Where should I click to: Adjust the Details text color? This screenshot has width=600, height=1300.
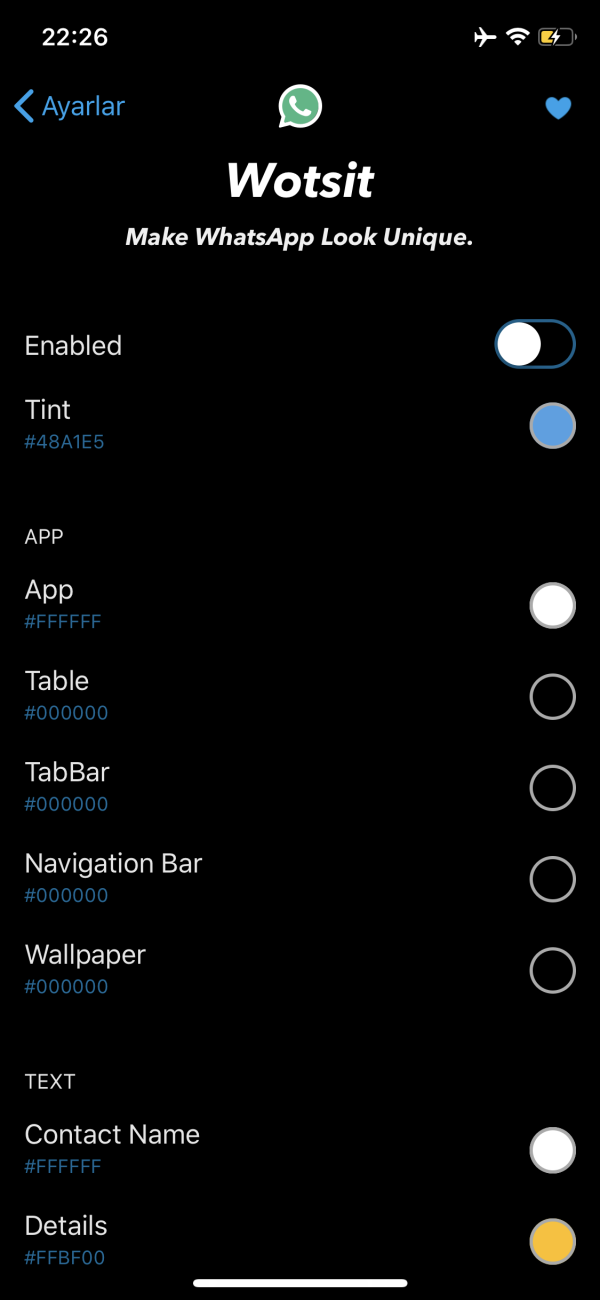click(552, 1241)
